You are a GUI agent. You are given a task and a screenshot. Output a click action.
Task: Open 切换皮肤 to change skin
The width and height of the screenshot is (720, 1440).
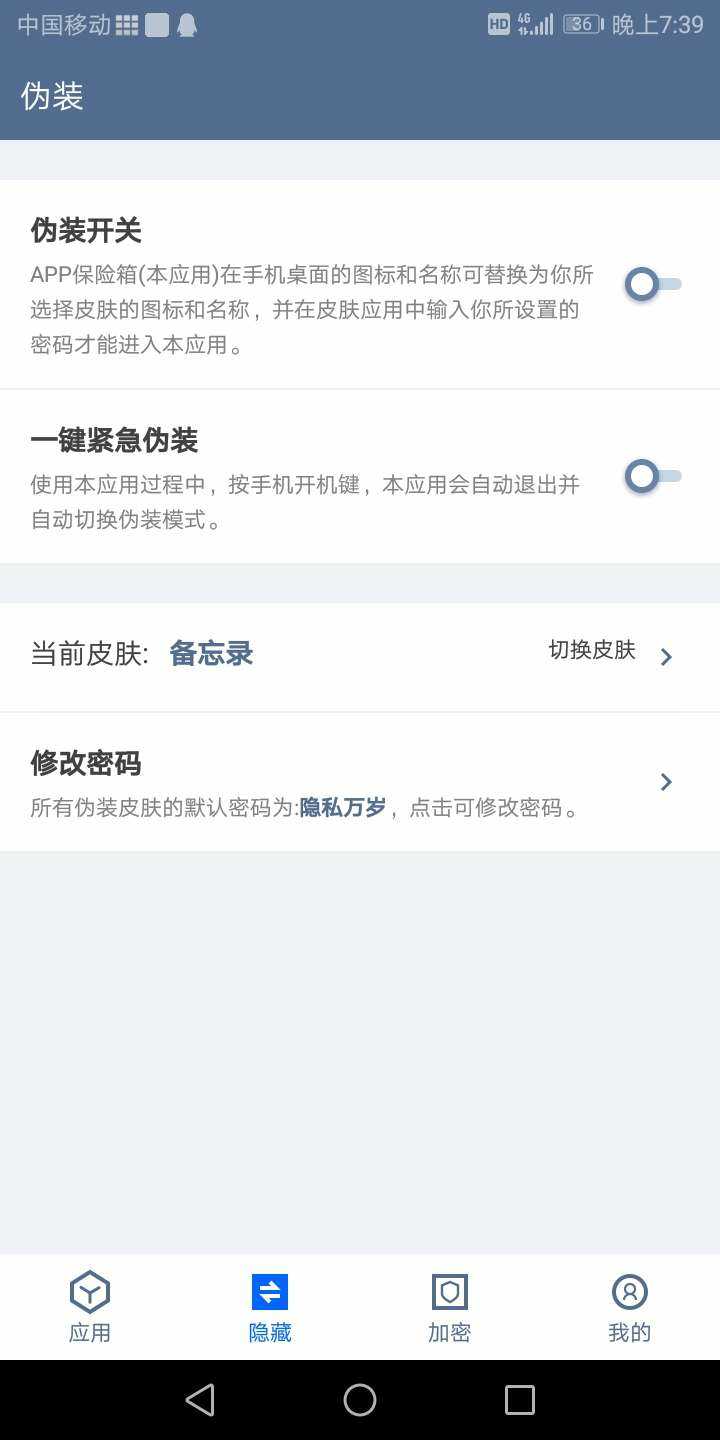click(x=609, y=654)
